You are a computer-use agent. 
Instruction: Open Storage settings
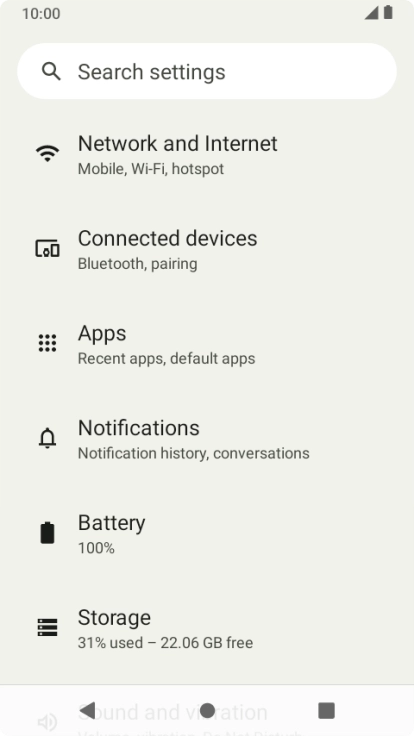point(207,629)
